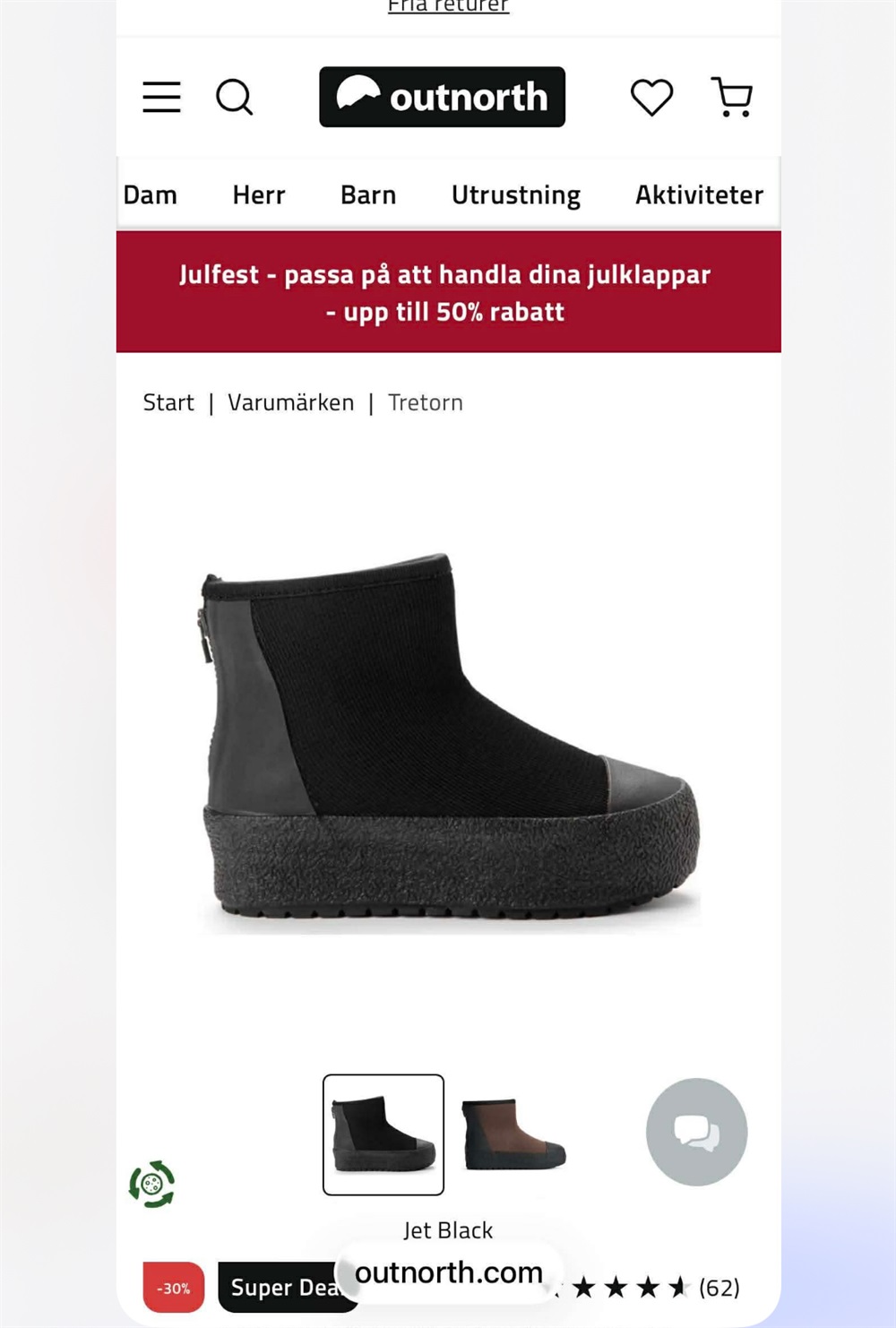Select the Barn category
The image size is (896, 1328).
368,194
